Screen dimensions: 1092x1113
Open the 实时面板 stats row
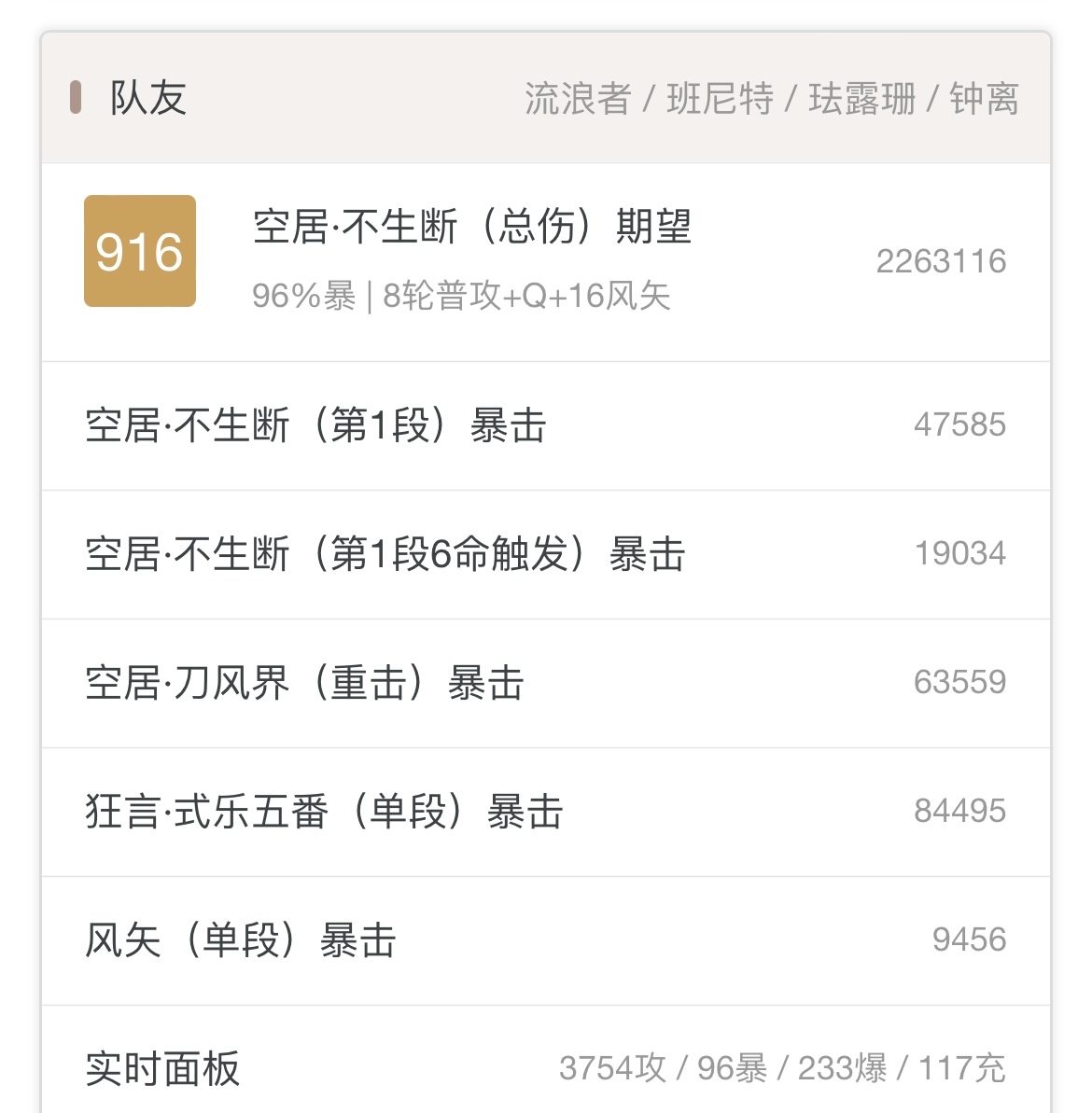pyautogui.click(x=164, y=1070)
